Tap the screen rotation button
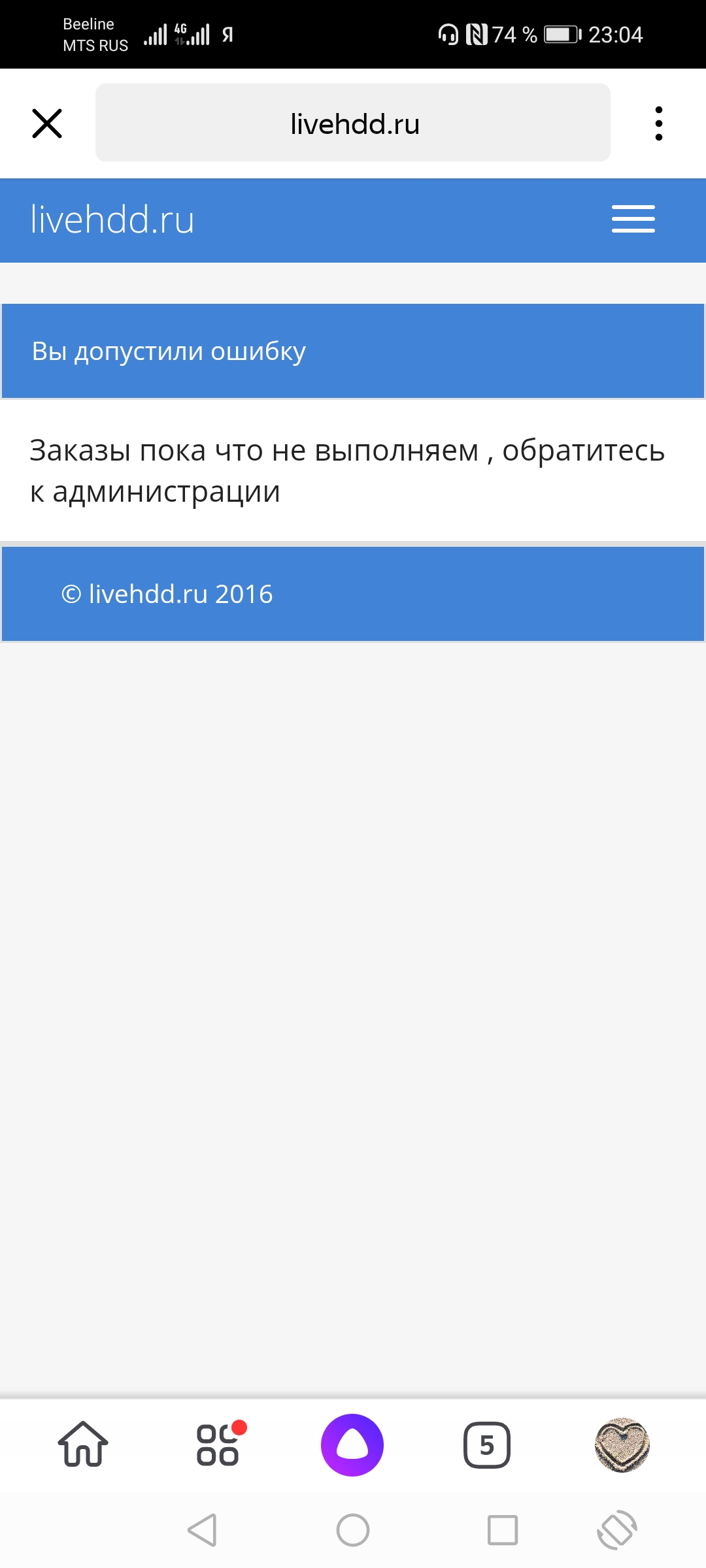This screenshot has width=706, height=1568. (617, 1529)
